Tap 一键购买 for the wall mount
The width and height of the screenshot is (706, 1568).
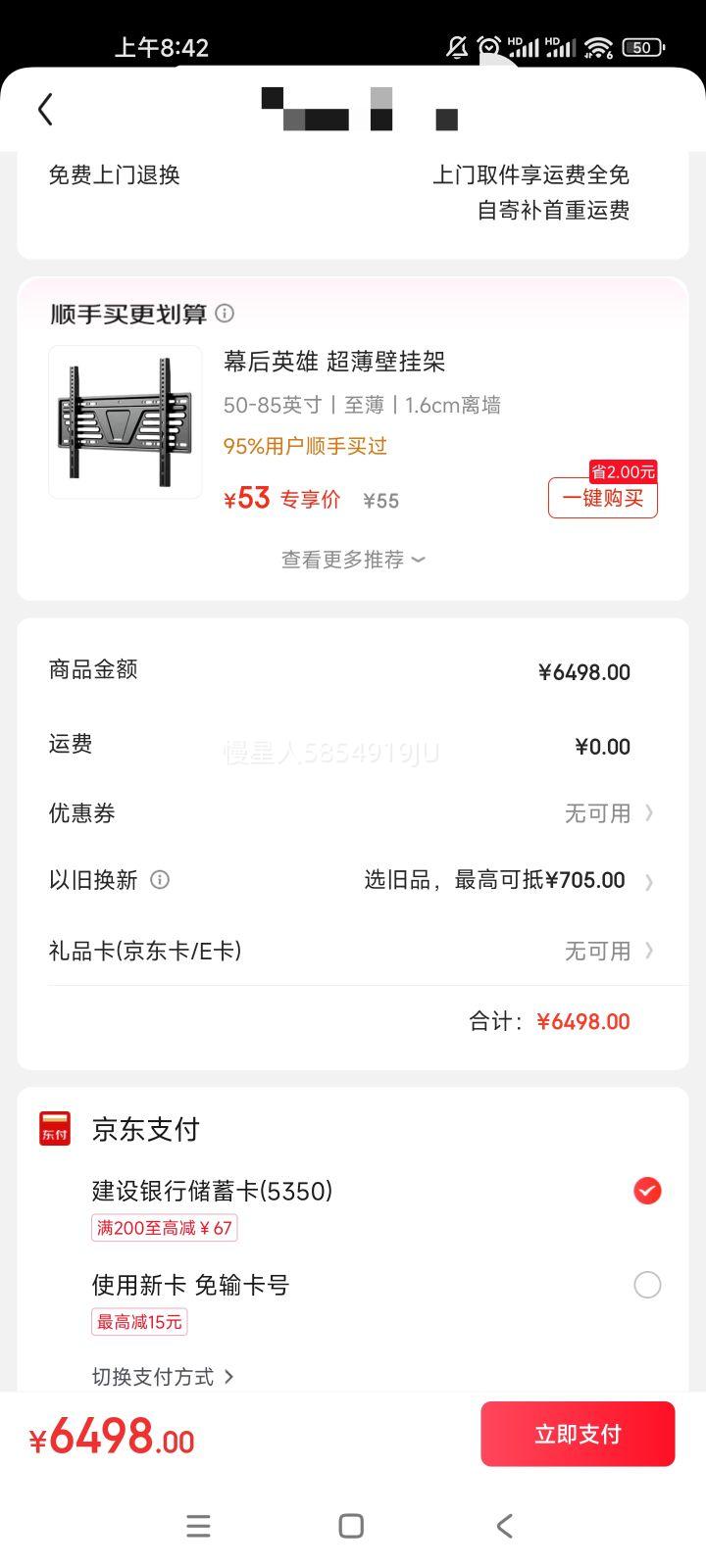coord(602,498)
